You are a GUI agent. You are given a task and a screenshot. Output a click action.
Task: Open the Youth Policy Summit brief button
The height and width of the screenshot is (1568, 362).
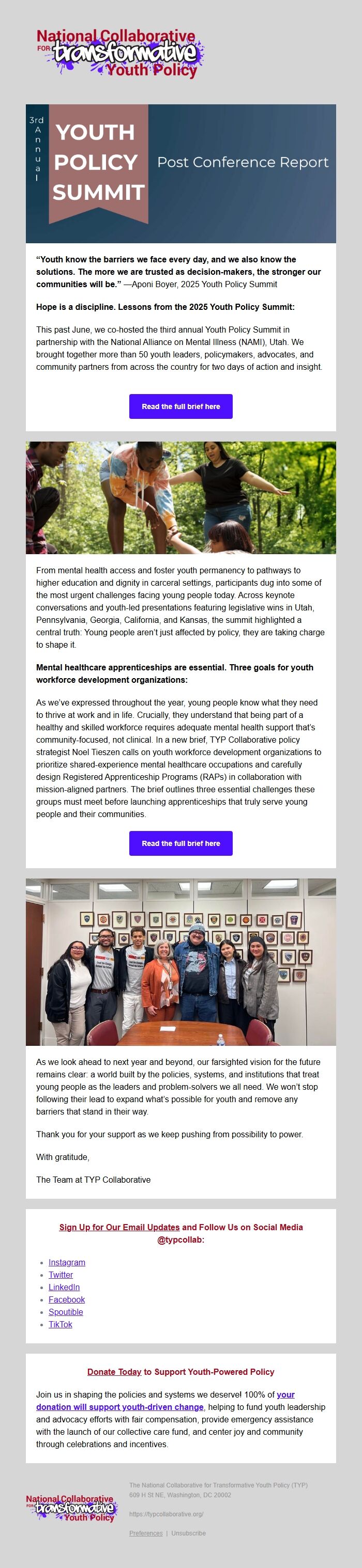180,406
